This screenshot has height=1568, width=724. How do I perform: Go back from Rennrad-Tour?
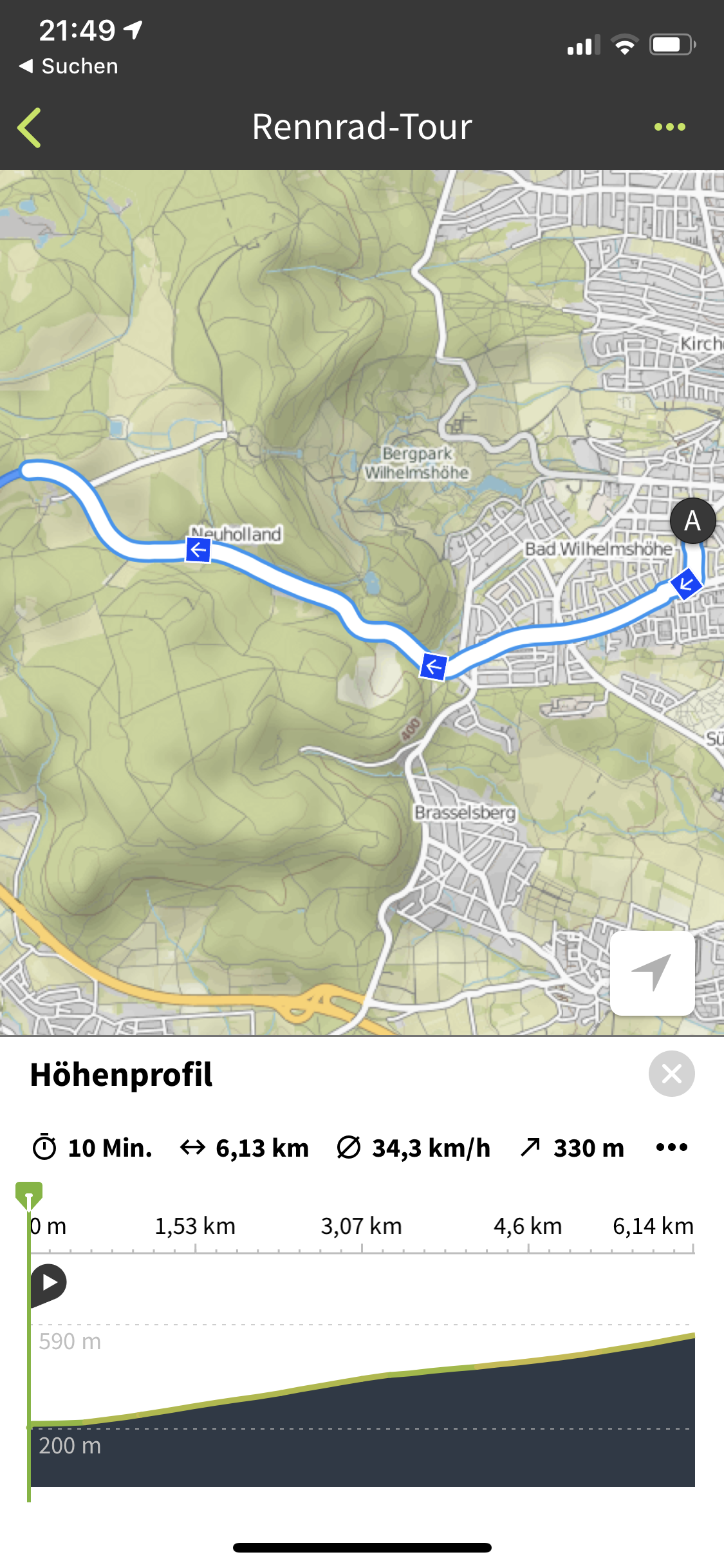click(30, 127)
